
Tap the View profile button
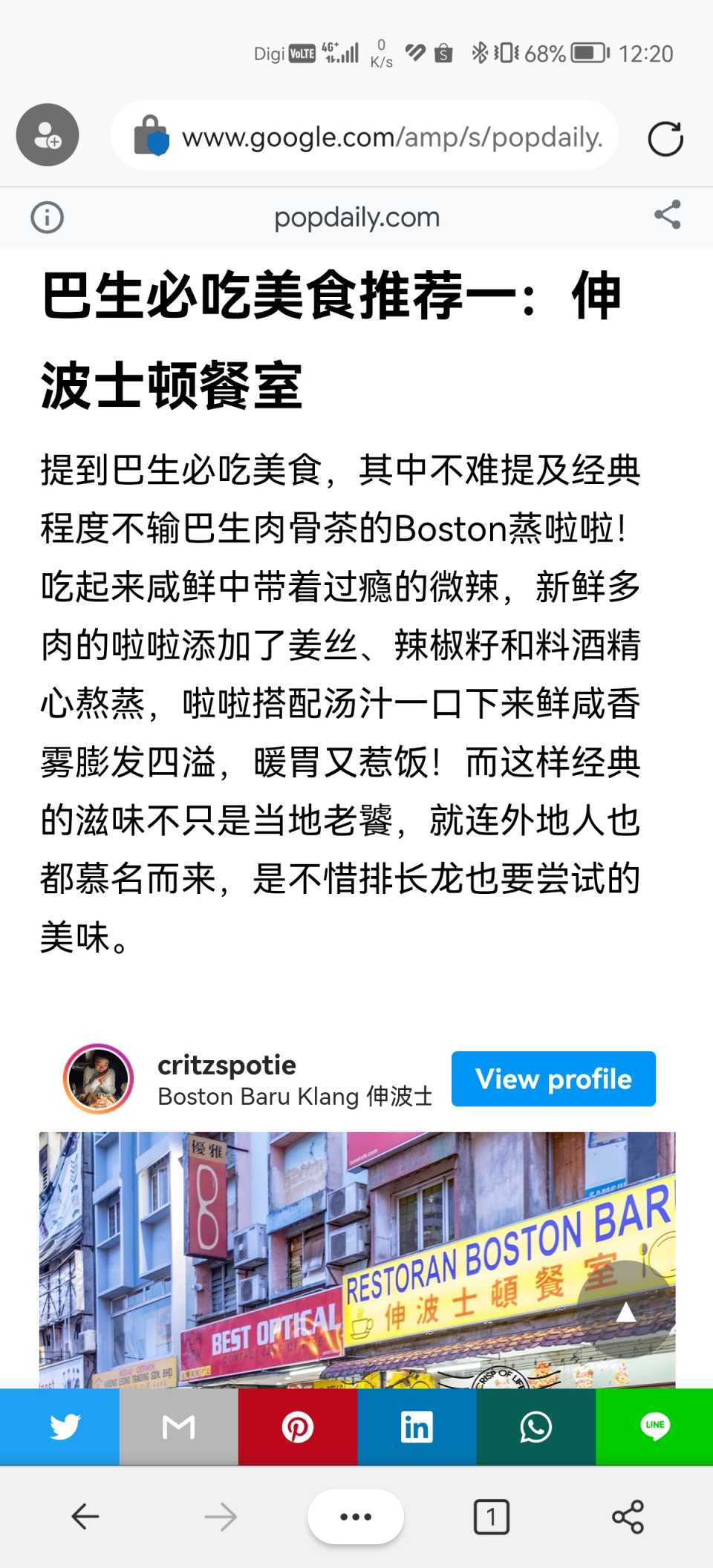(553, 1079)
